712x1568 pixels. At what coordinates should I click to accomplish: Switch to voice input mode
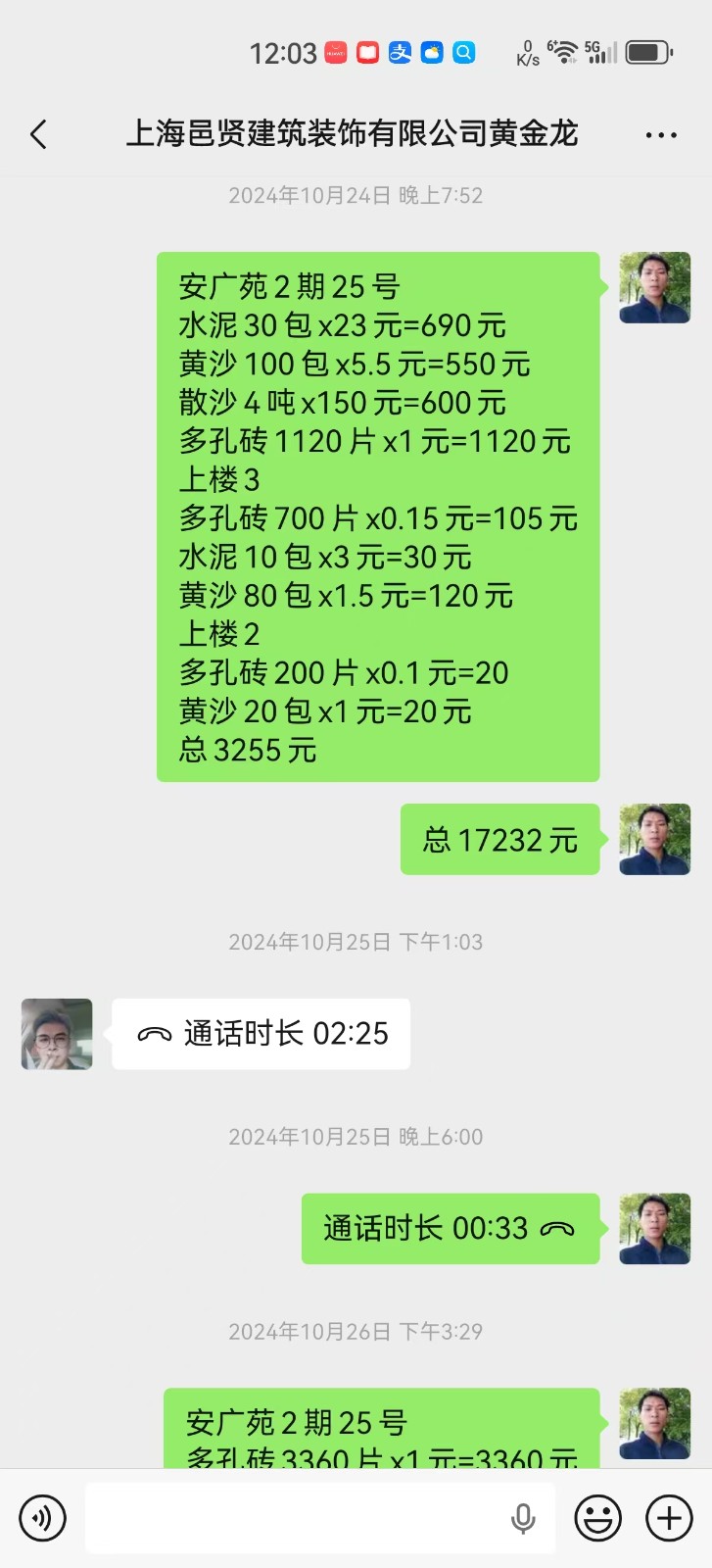pos(42,1518)
